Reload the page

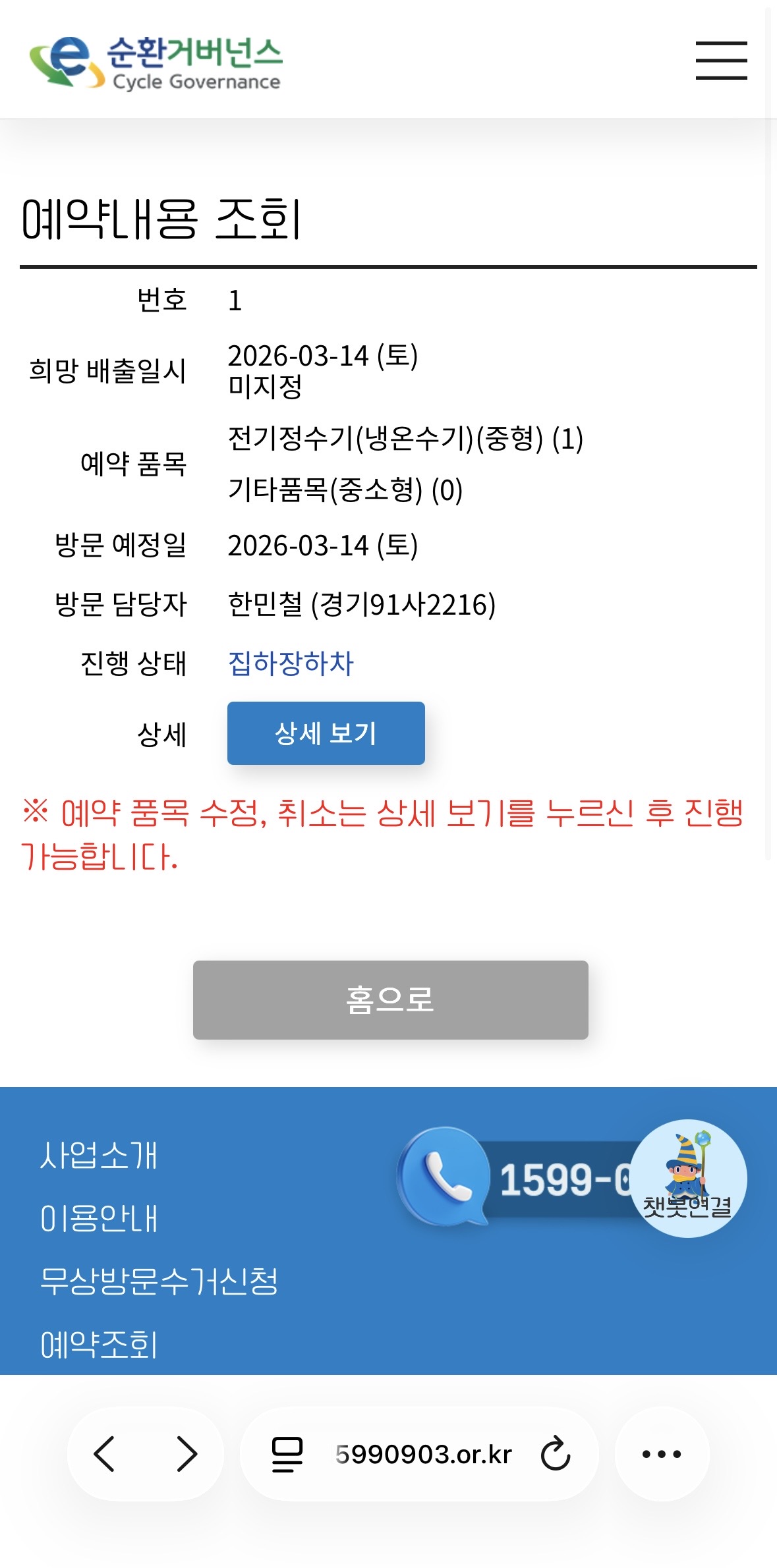pos(555,1454)
